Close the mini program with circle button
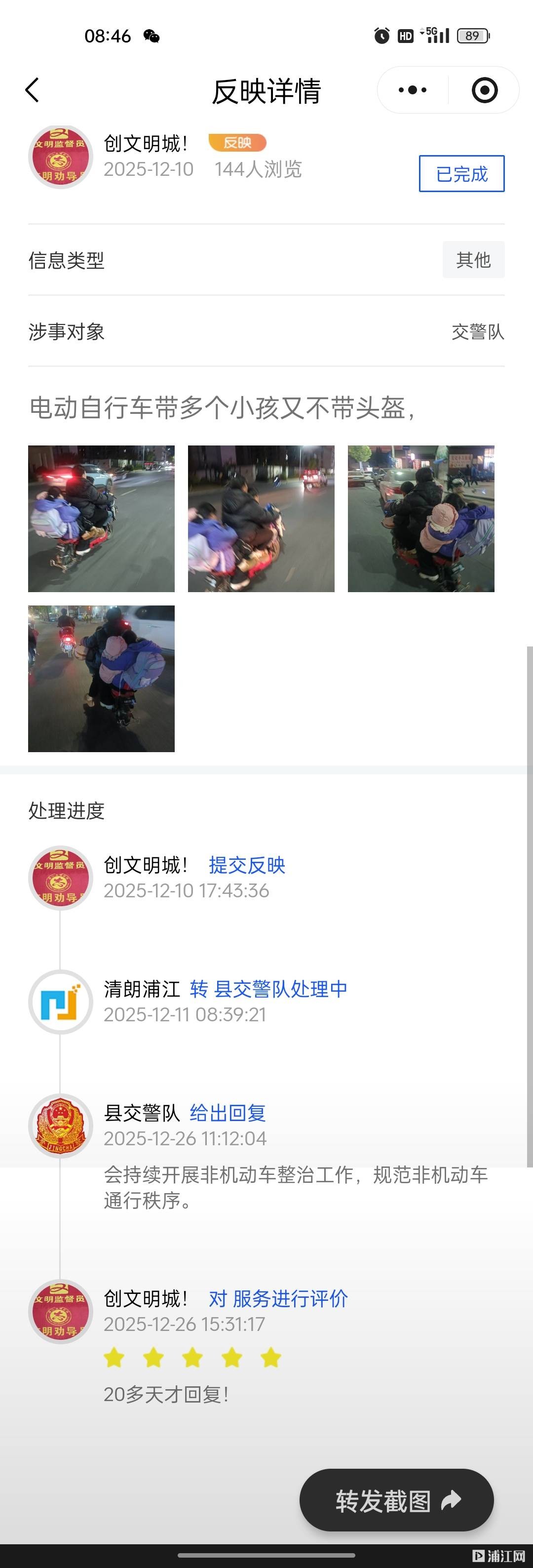 click(x=484, y=90)
